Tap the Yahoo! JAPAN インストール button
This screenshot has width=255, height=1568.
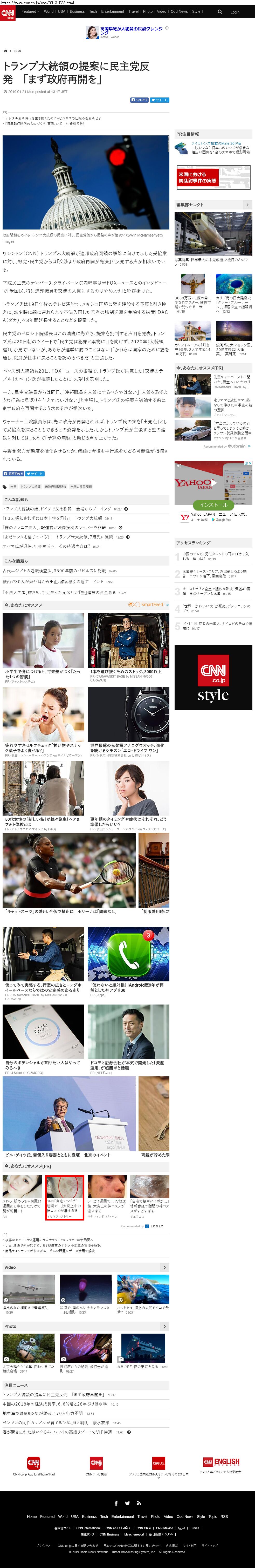coord(213,505)
